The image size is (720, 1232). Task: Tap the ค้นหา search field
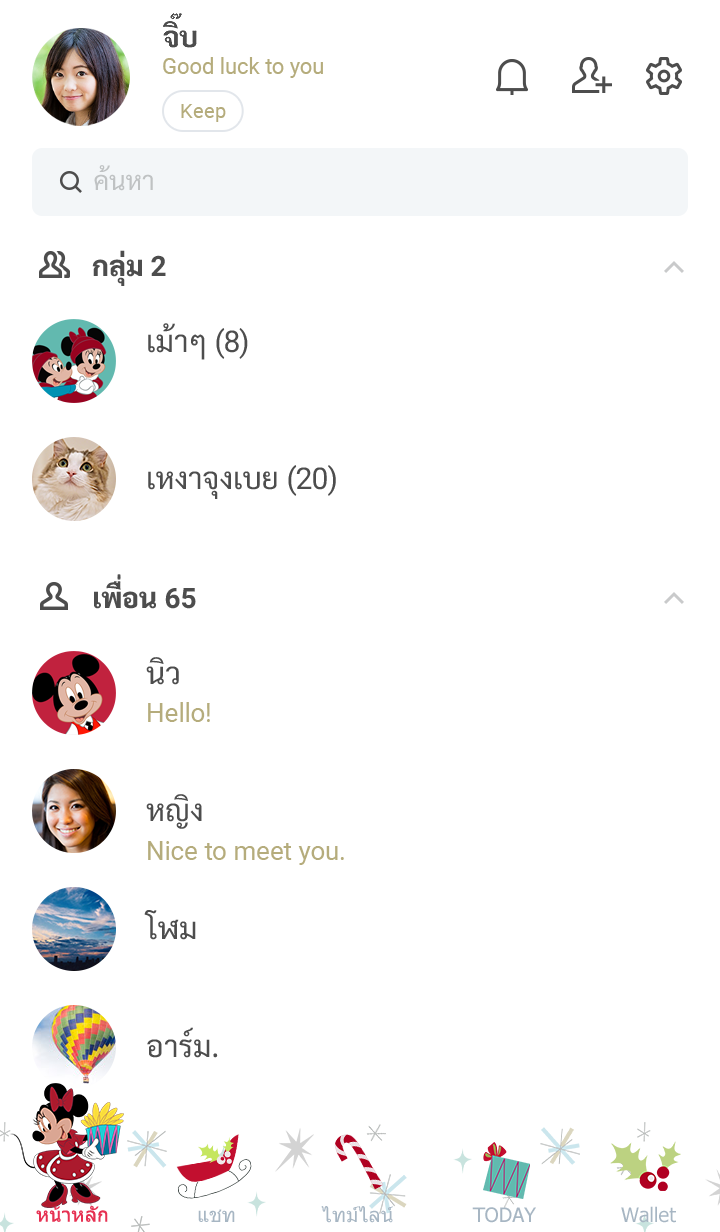pos(360,182)
